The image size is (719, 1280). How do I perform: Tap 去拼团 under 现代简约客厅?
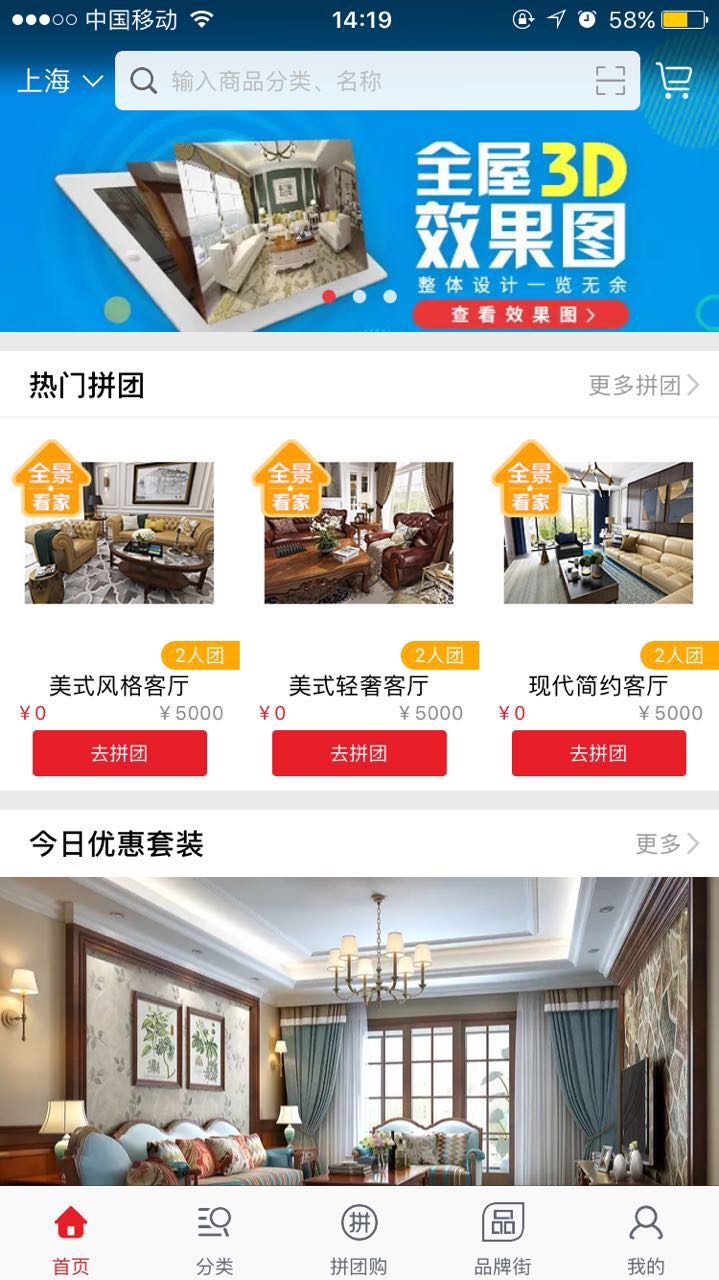(598, 753)
